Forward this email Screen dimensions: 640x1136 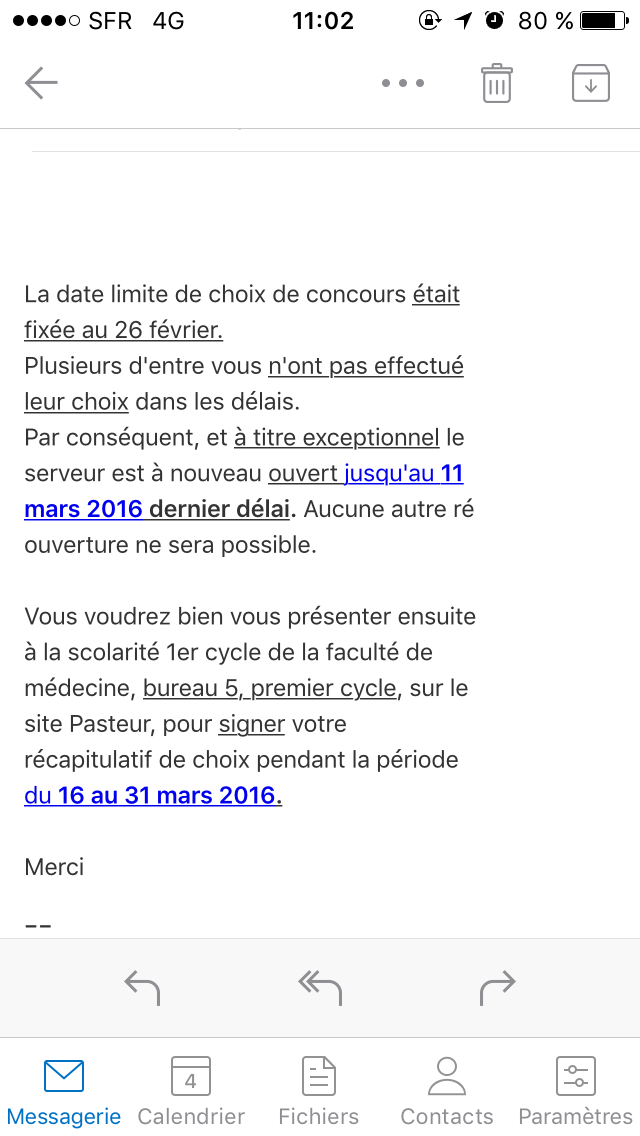pyautogui.click(x=497, y=987)
